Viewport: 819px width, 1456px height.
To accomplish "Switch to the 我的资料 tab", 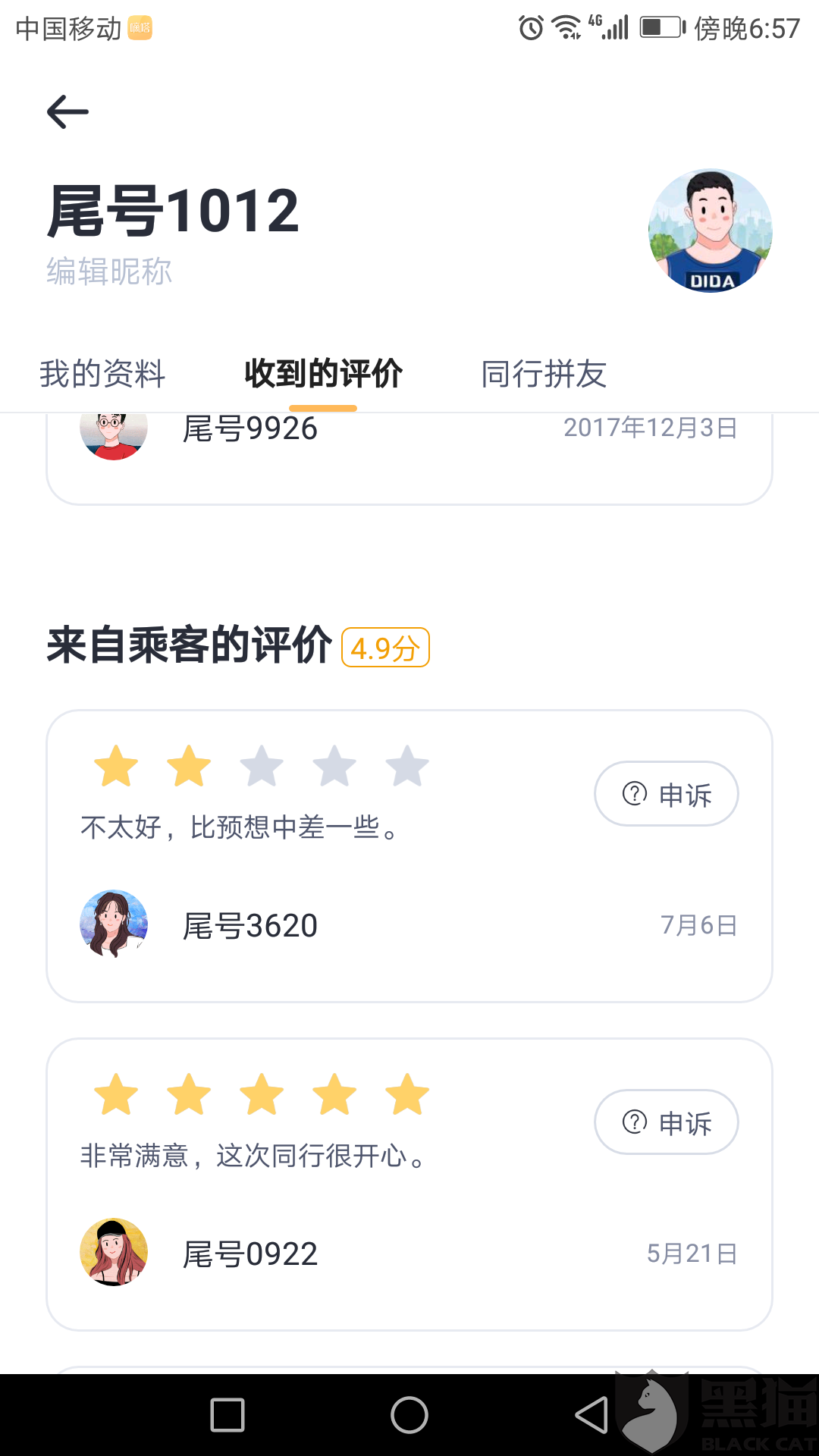I will [x=102, y=374].
